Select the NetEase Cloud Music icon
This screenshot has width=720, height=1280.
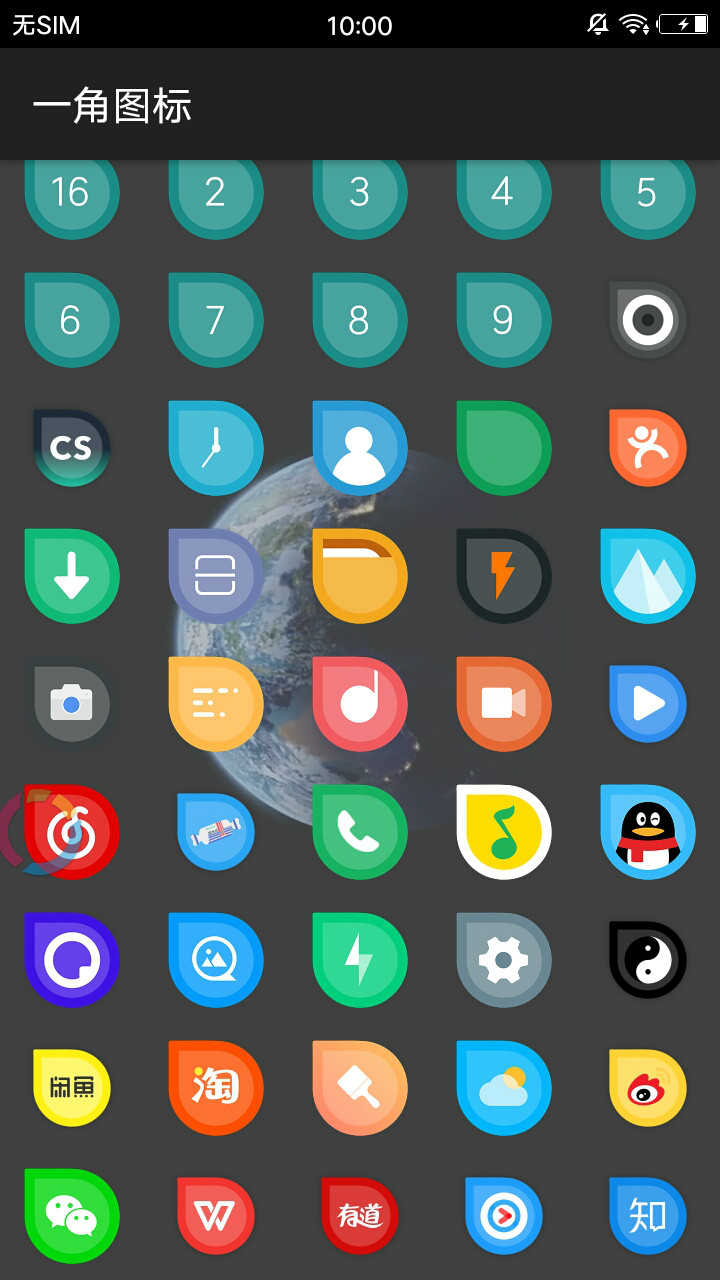coord(72,832)
